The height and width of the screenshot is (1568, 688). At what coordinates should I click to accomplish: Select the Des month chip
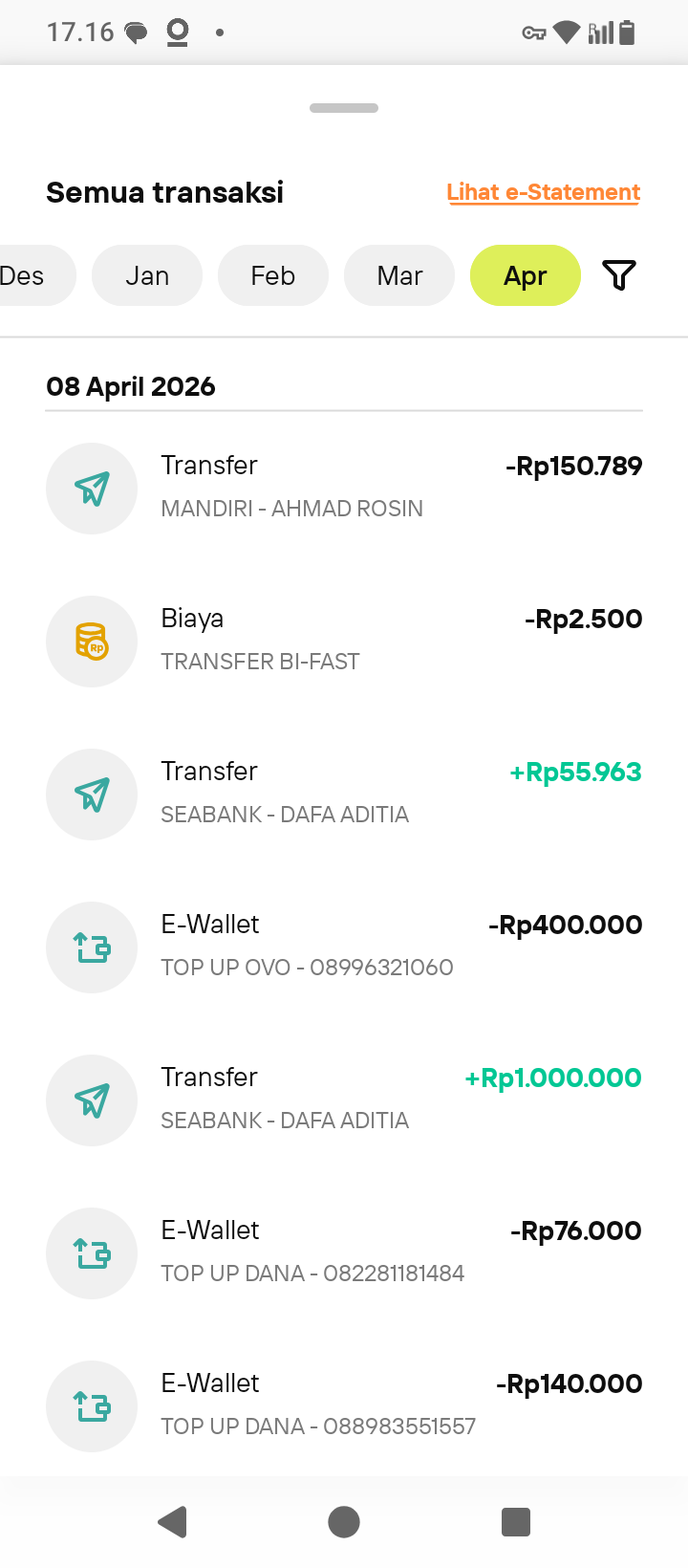pos(29,275)
